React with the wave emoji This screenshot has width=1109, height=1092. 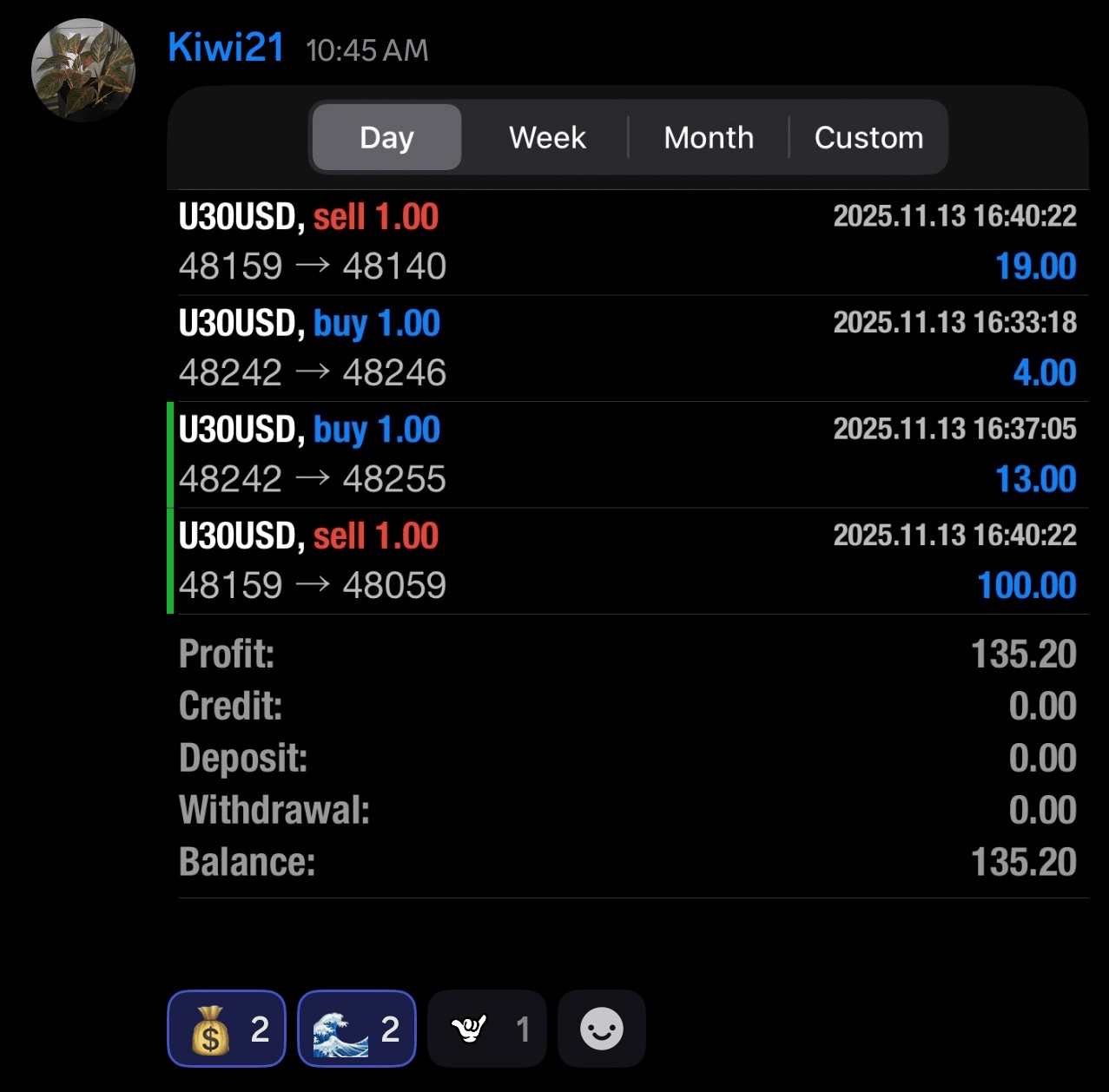click(356, 1029)
